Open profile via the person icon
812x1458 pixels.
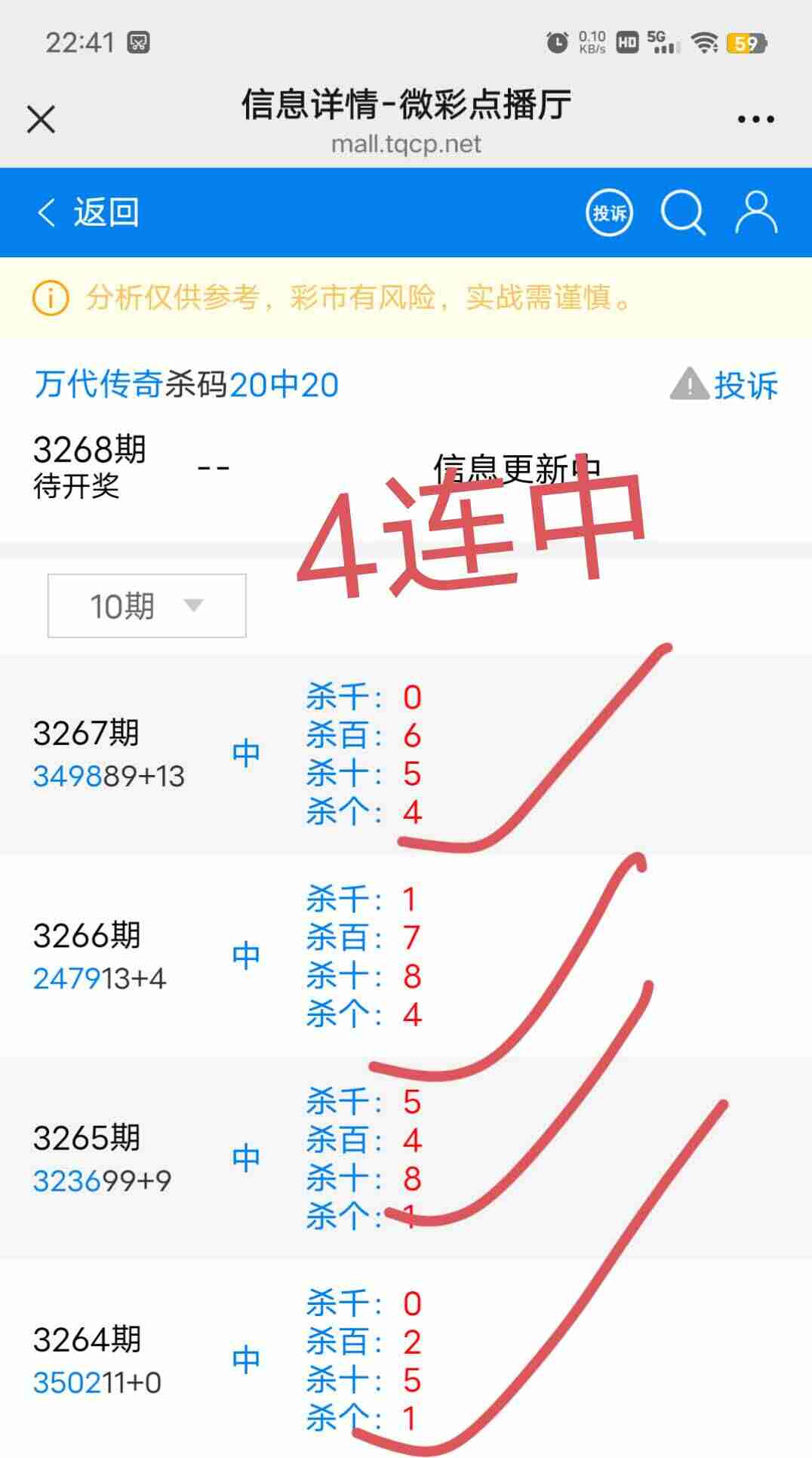coord(757,214)
